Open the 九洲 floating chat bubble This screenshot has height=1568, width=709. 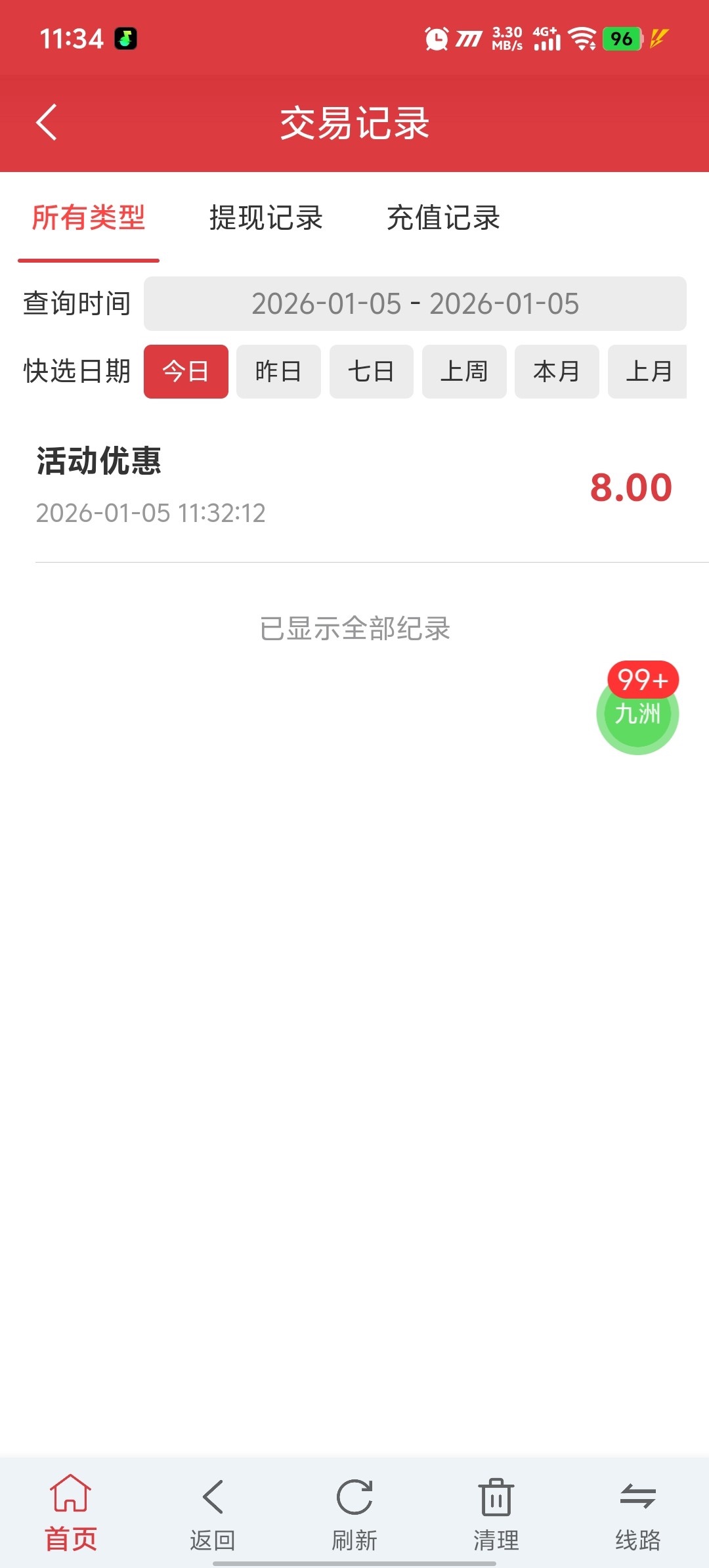tap(637, 713)
